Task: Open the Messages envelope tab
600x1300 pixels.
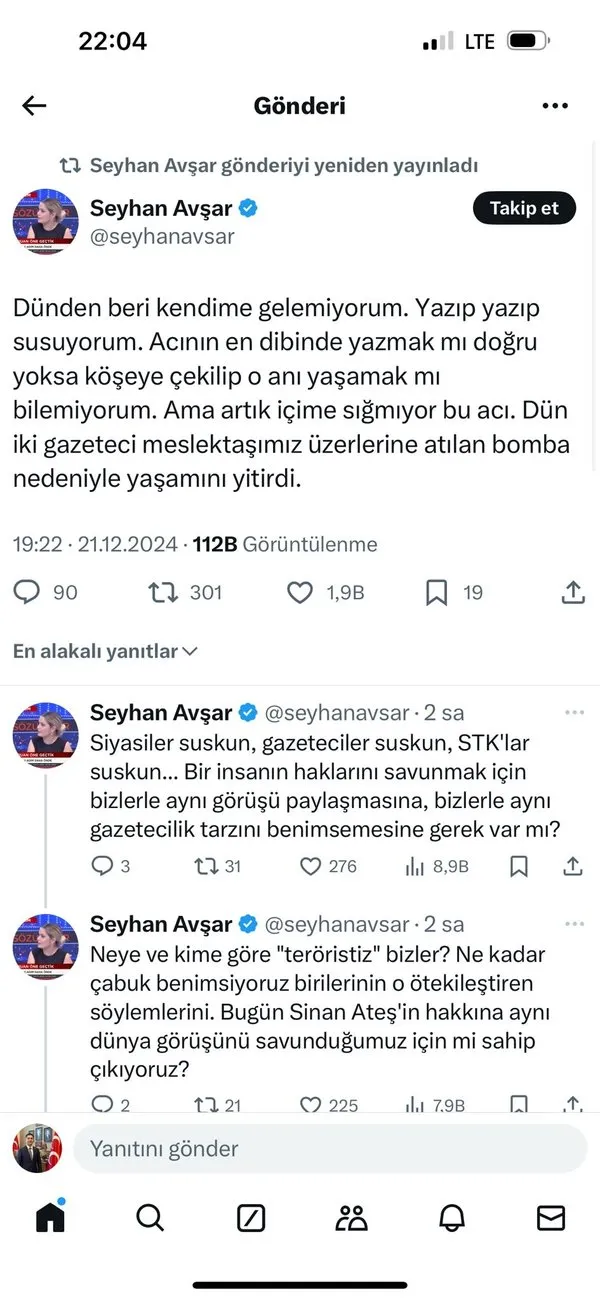Action: click(551, 1217)
